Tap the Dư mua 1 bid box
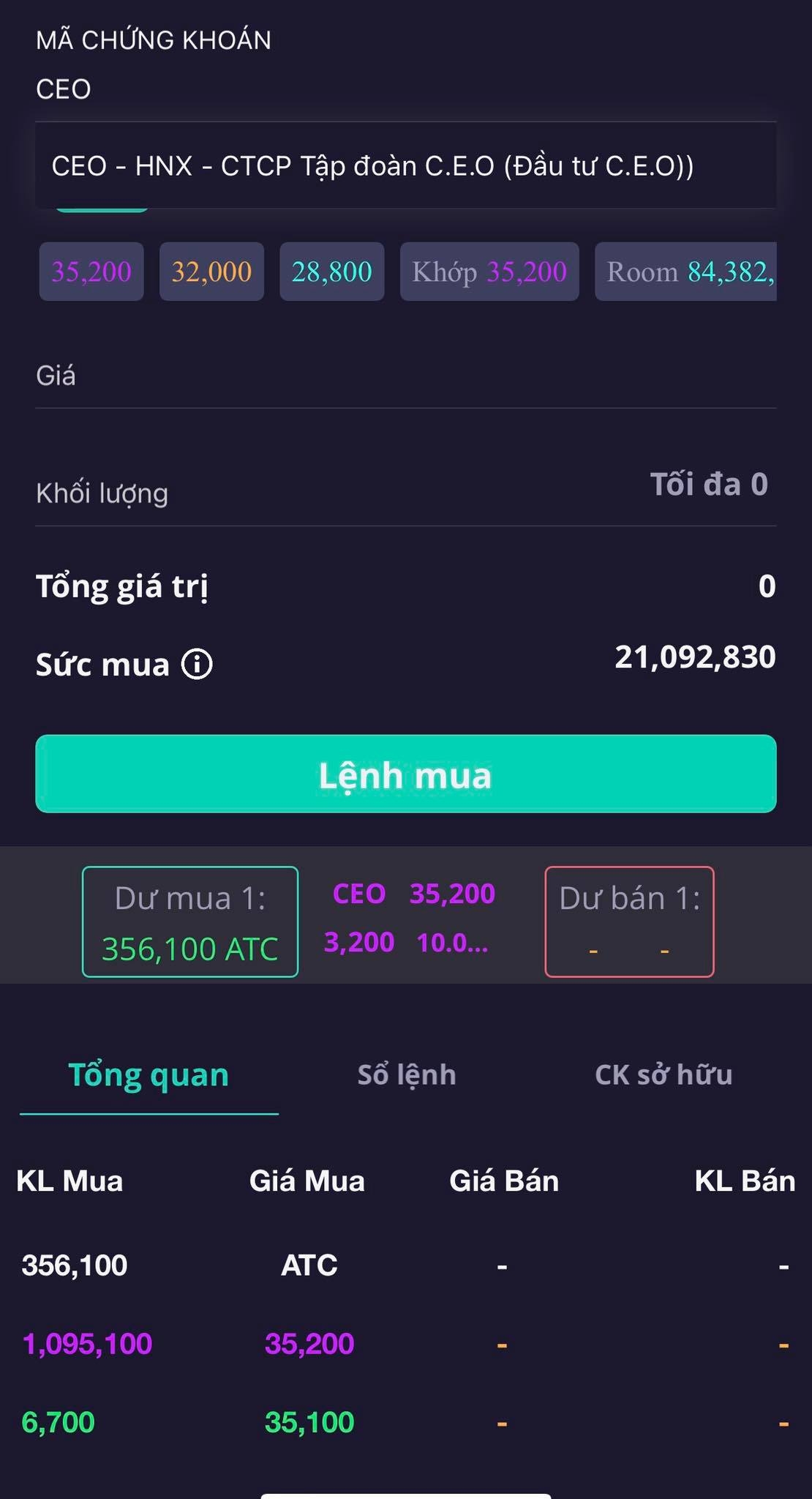The height and width of the screenshot is (1499, 812). click(x=190, y=921)
